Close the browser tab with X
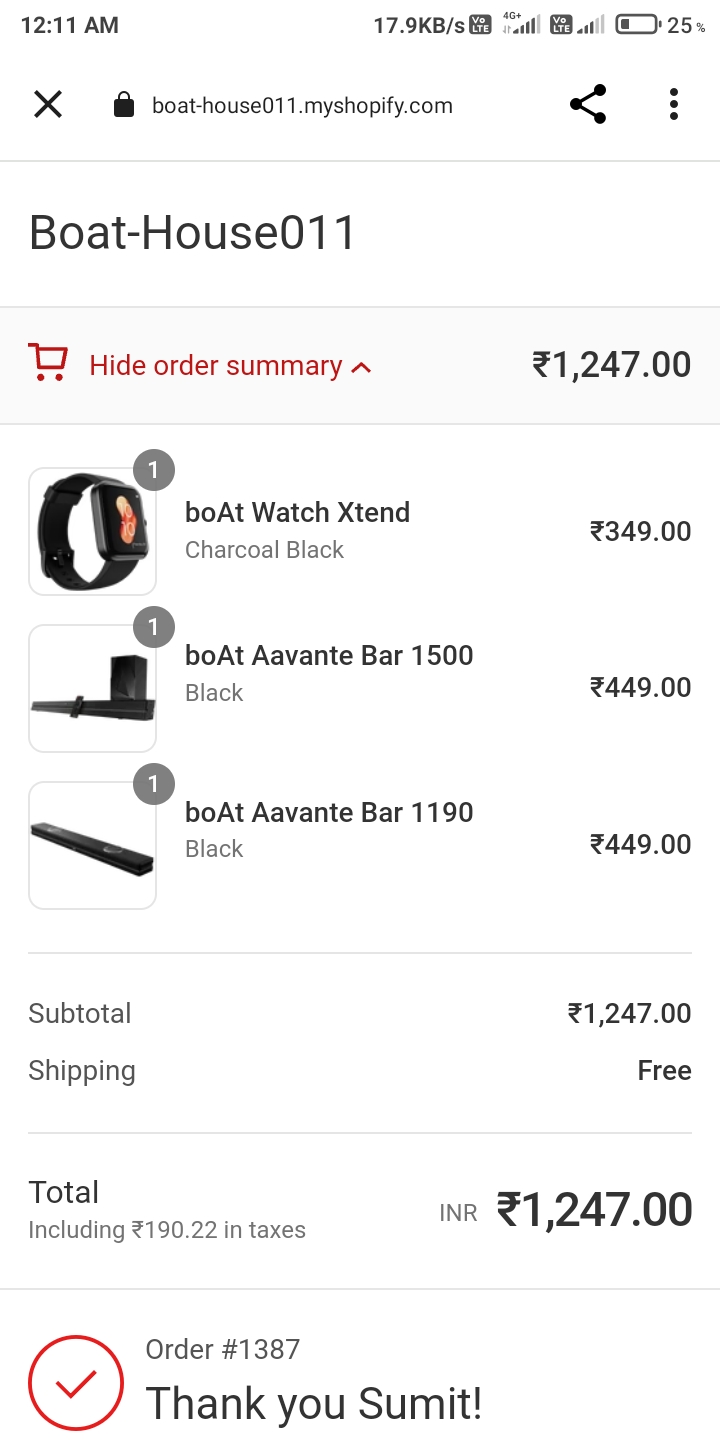Screen dimensions: 720x1440 [x=48, y=104]
